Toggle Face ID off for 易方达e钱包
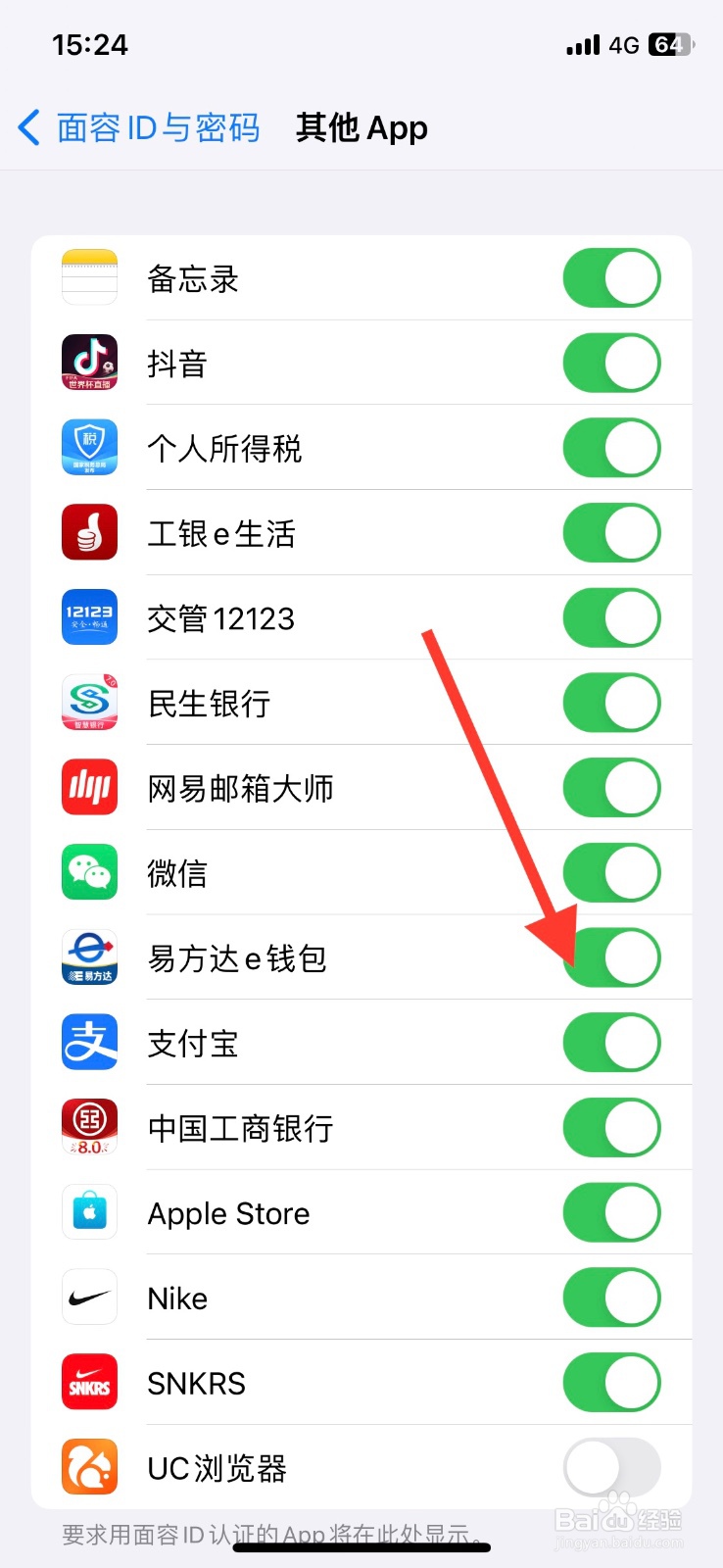This screenshot has width=723, height=1568. pyautogui.click(x=611, y=957)
